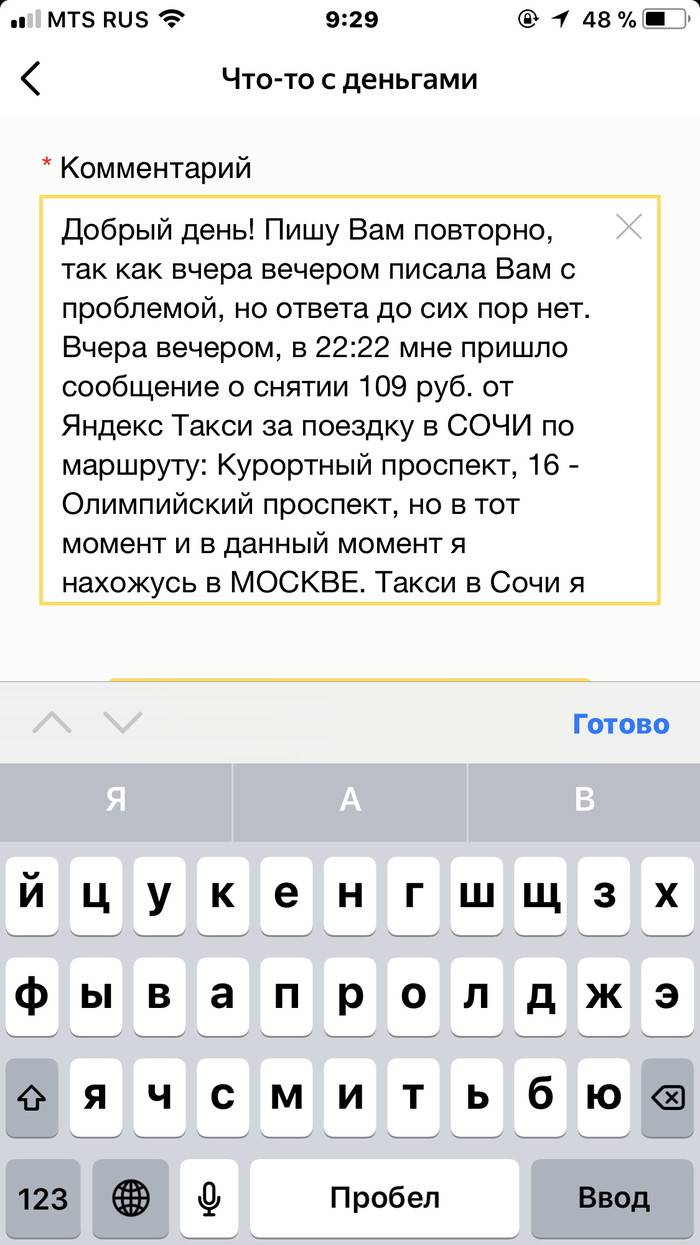
Task: Tap Готово to dismiss the keyboard
Action: click(x=620, y=723)
